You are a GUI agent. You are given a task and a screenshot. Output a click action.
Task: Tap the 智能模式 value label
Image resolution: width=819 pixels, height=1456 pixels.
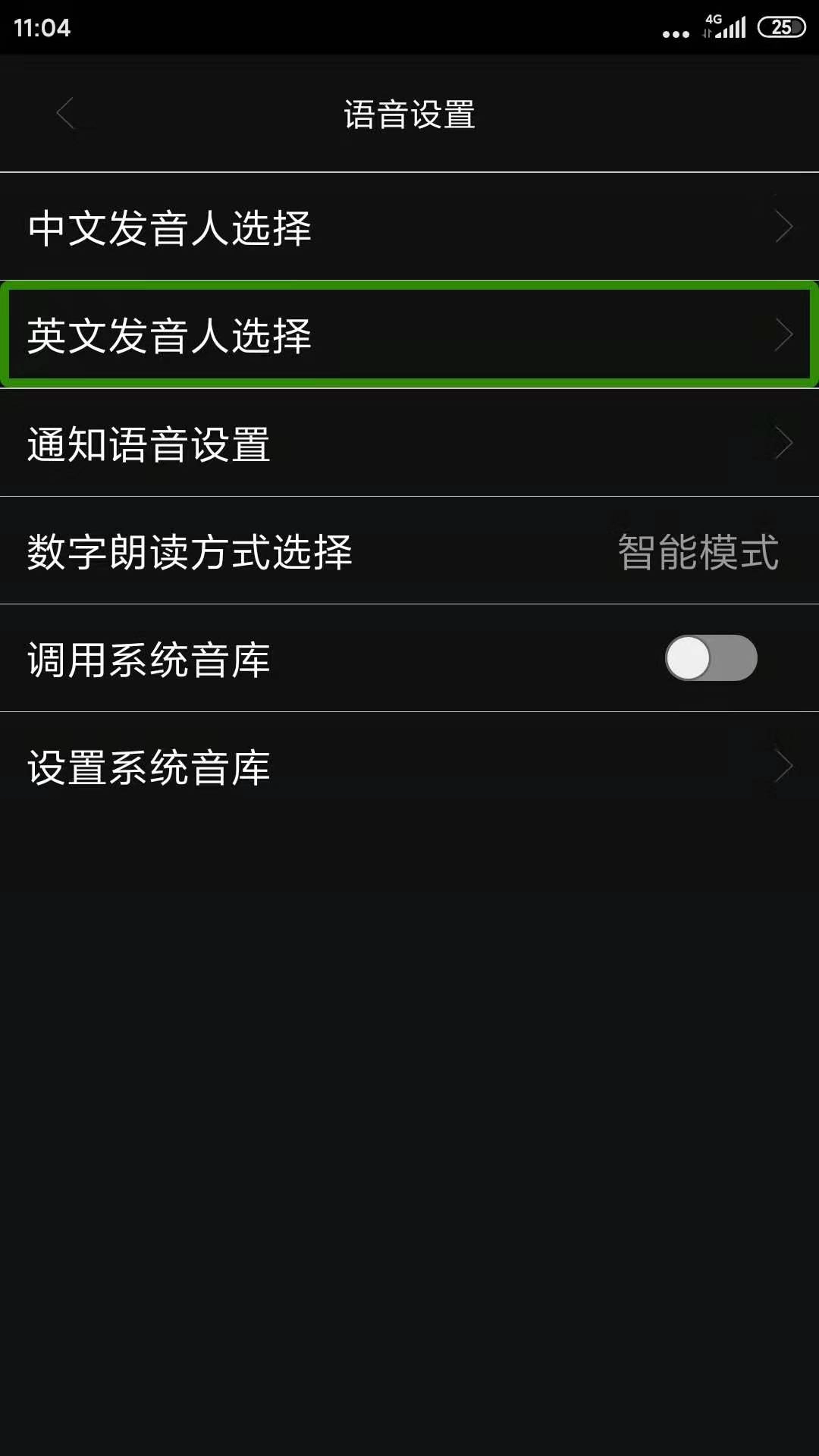[698, 551]
